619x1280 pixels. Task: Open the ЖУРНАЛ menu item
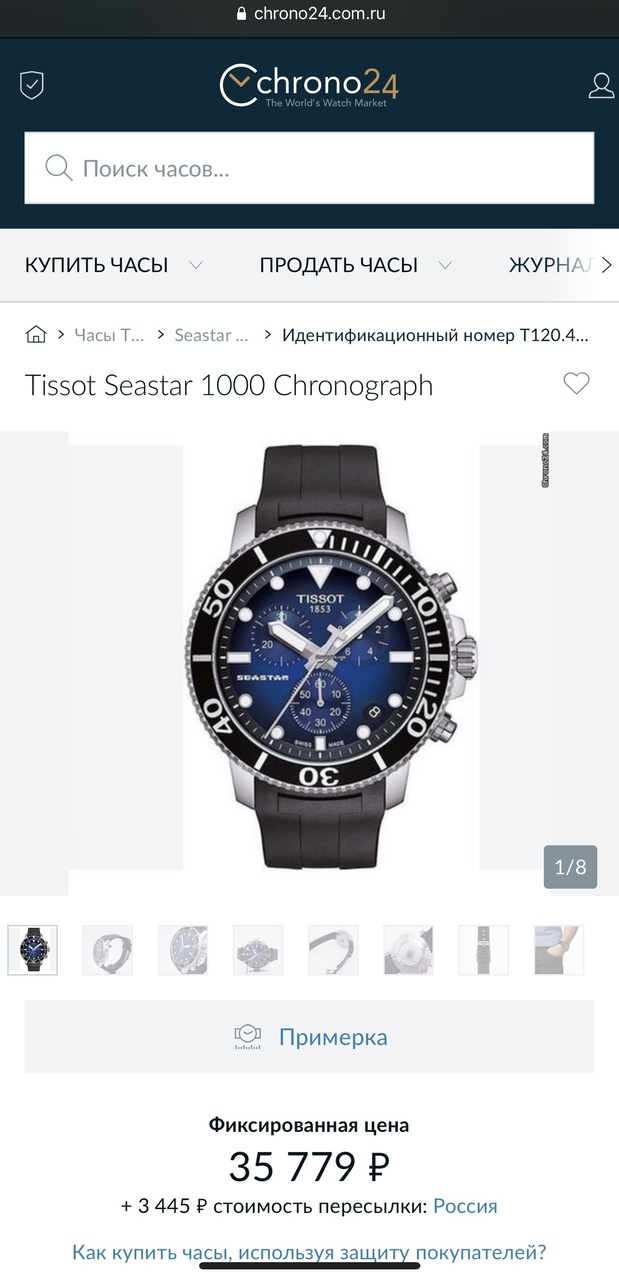tap(550, 265)
